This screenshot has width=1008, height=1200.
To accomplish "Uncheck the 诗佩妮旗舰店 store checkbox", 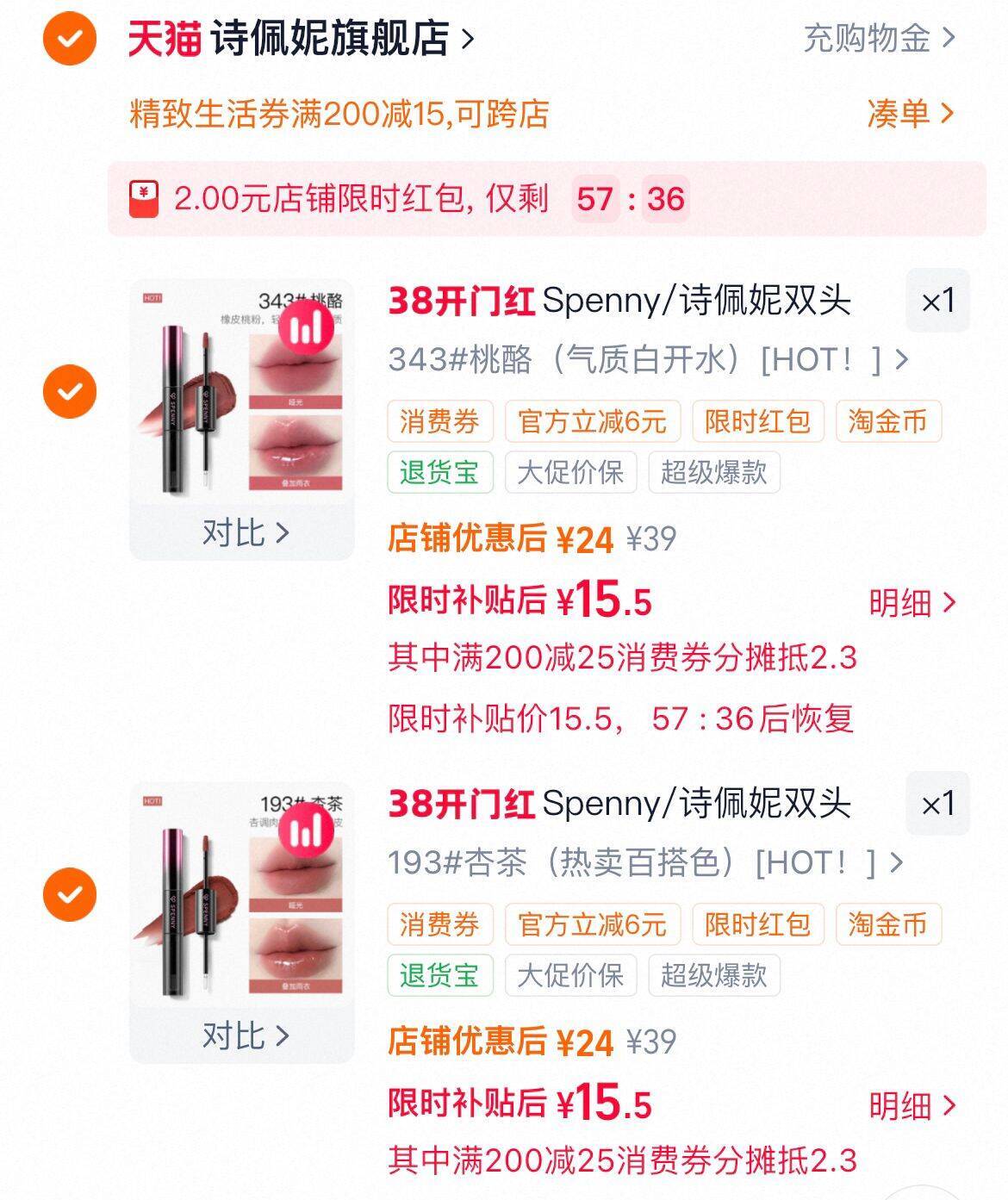I will point(70,39).
